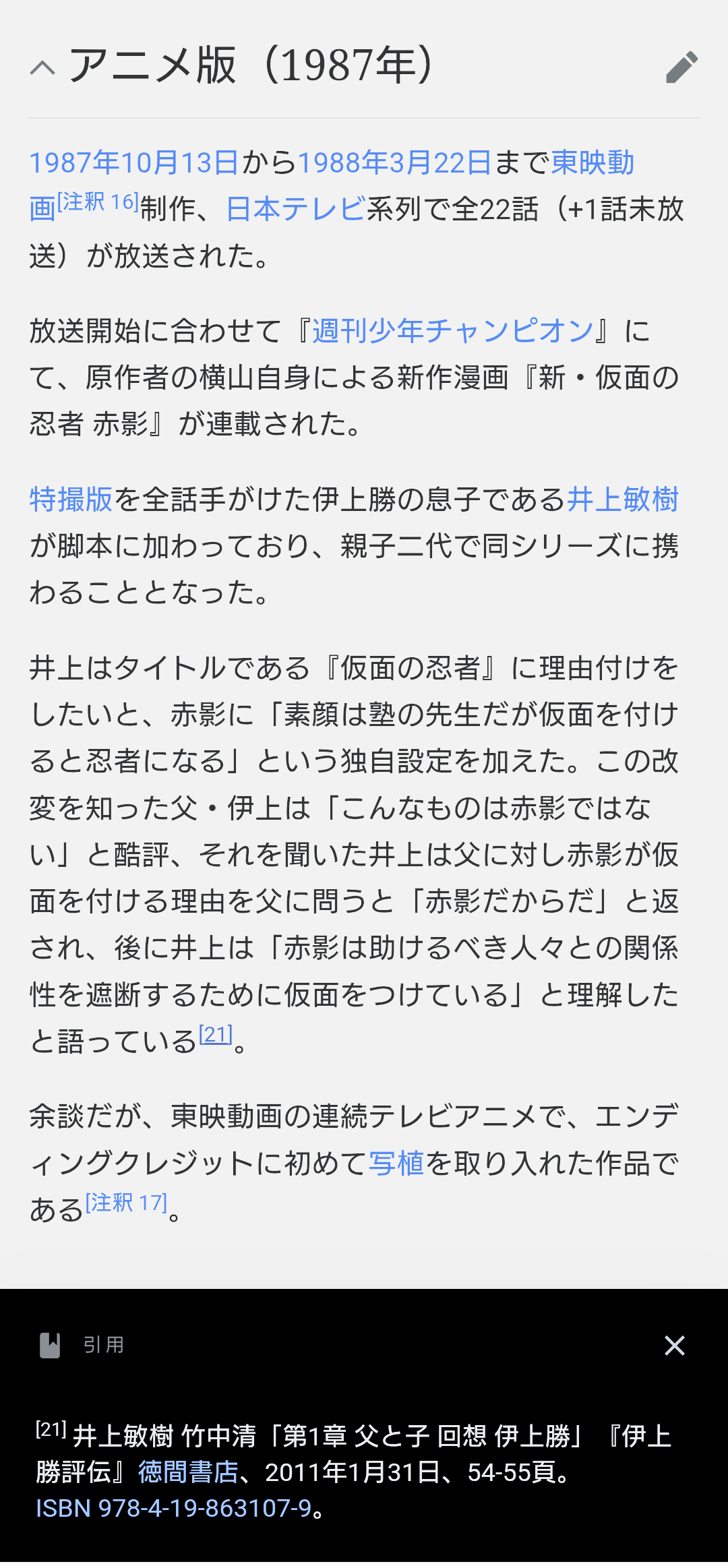The image size is (728, 1568).
Task: Open the 1988年3月22日 link
Action: point(394,162)
